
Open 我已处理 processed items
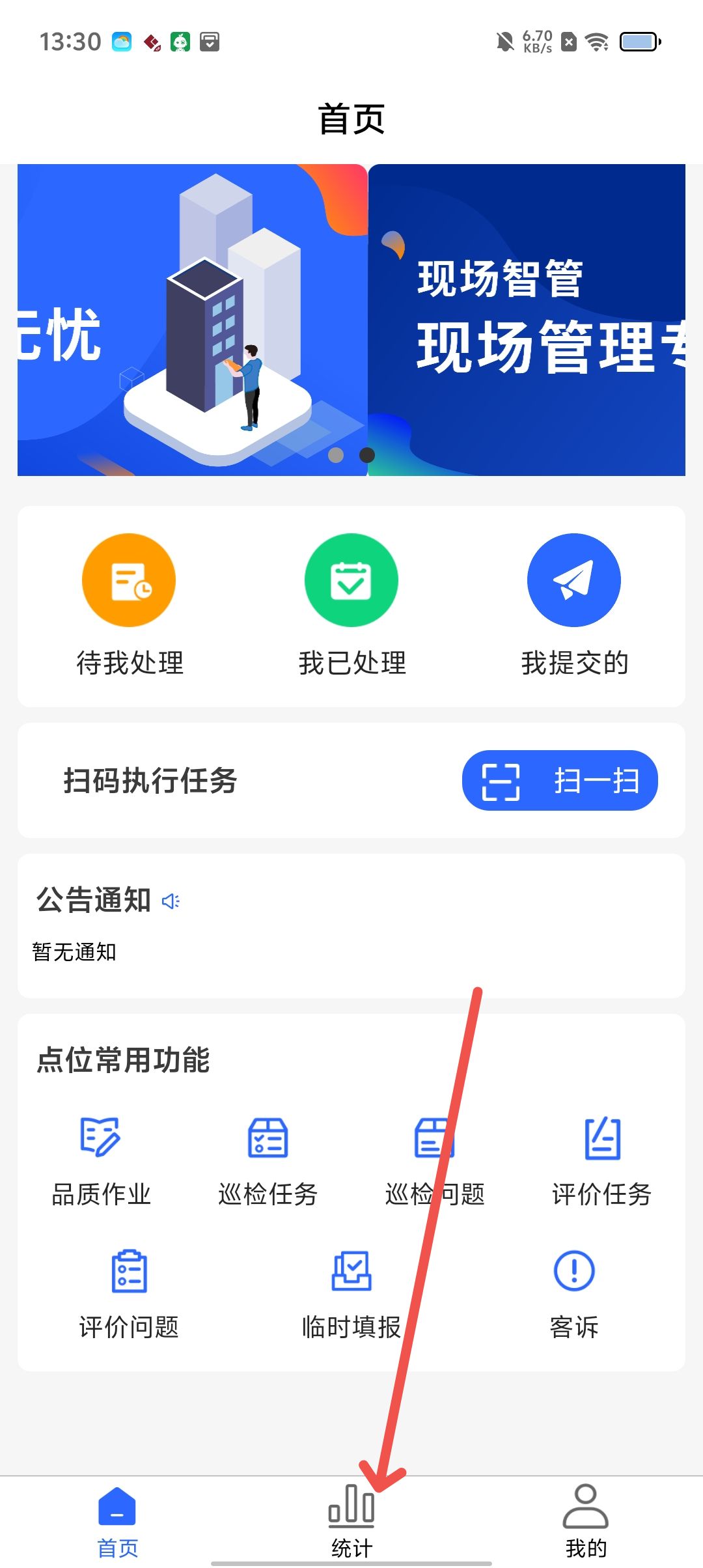click(x=351, y=604)
